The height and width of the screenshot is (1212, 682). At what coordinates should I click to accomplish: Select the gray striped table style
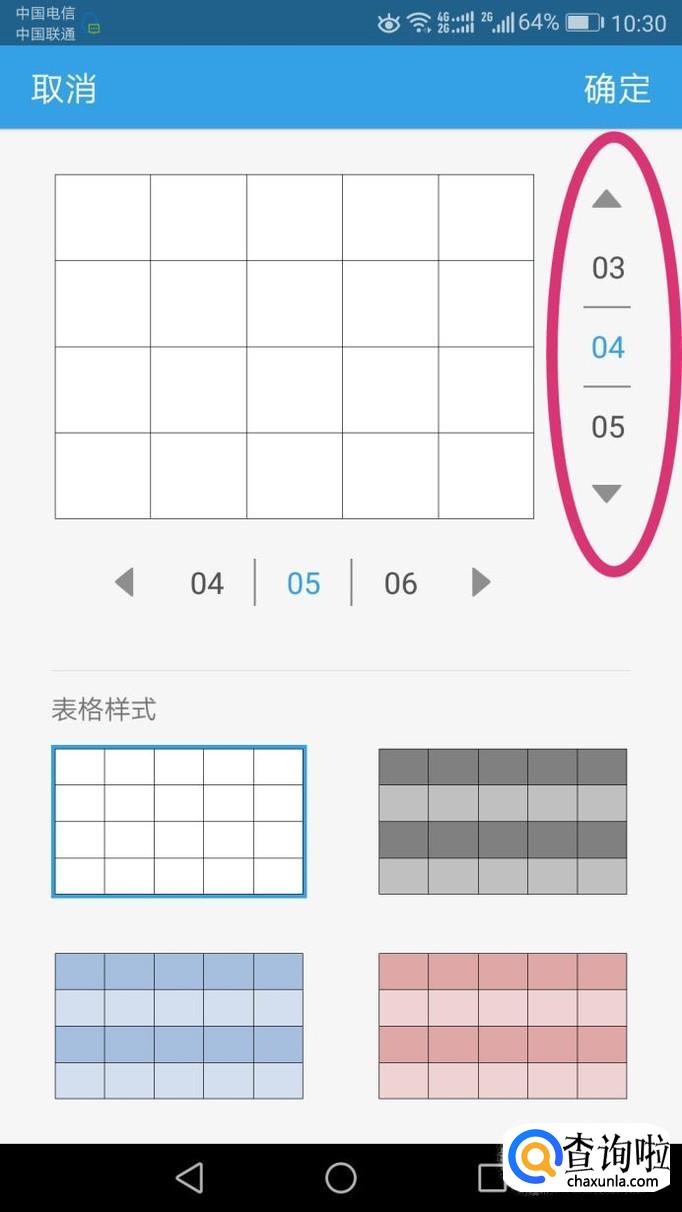coord(502,821)
